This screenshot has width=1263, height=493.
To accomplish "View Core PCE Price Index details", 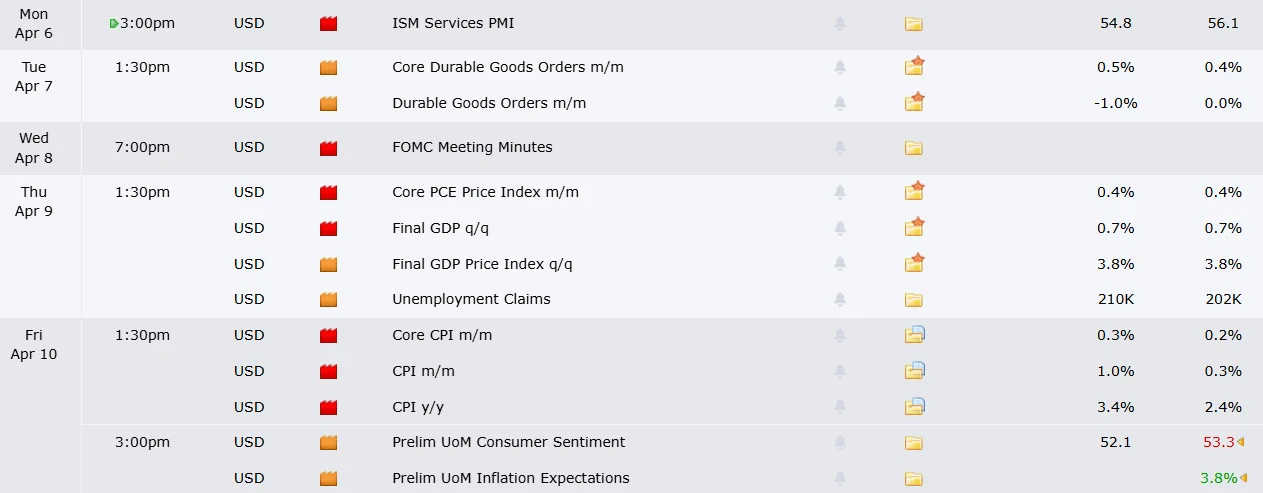I will pos(914,192).
